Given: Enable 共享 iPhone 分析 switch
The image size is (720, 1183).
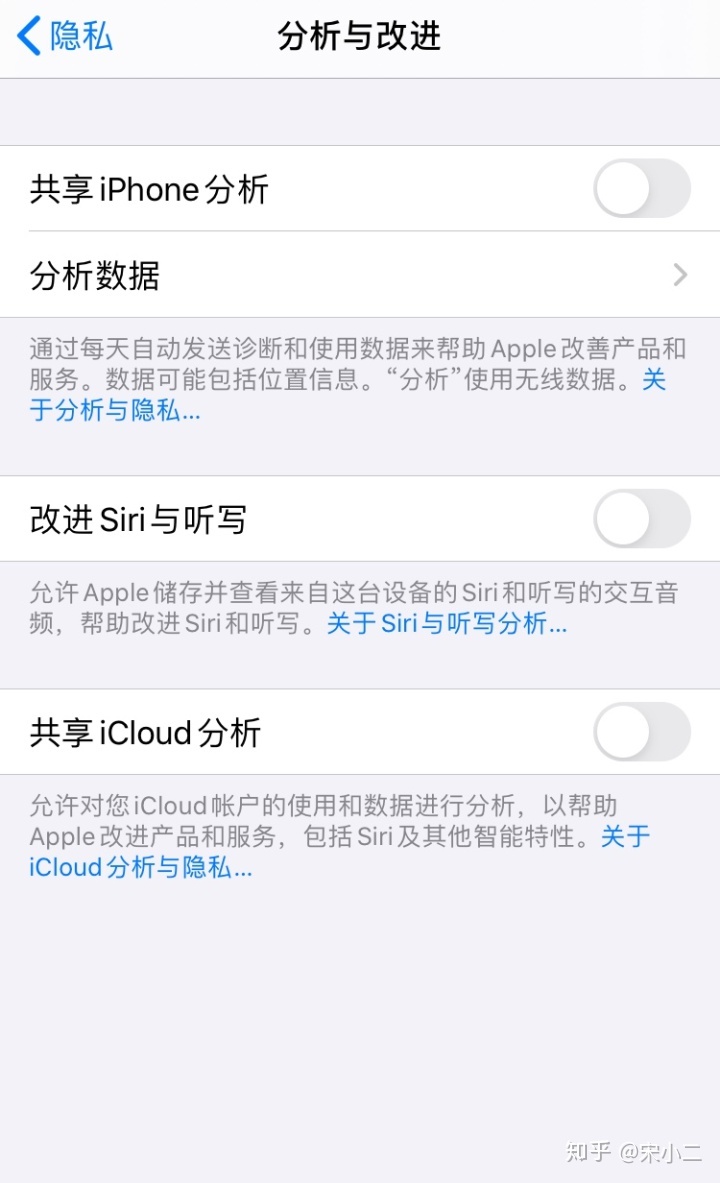Looking at the screenshot, I should coord(642,189).
